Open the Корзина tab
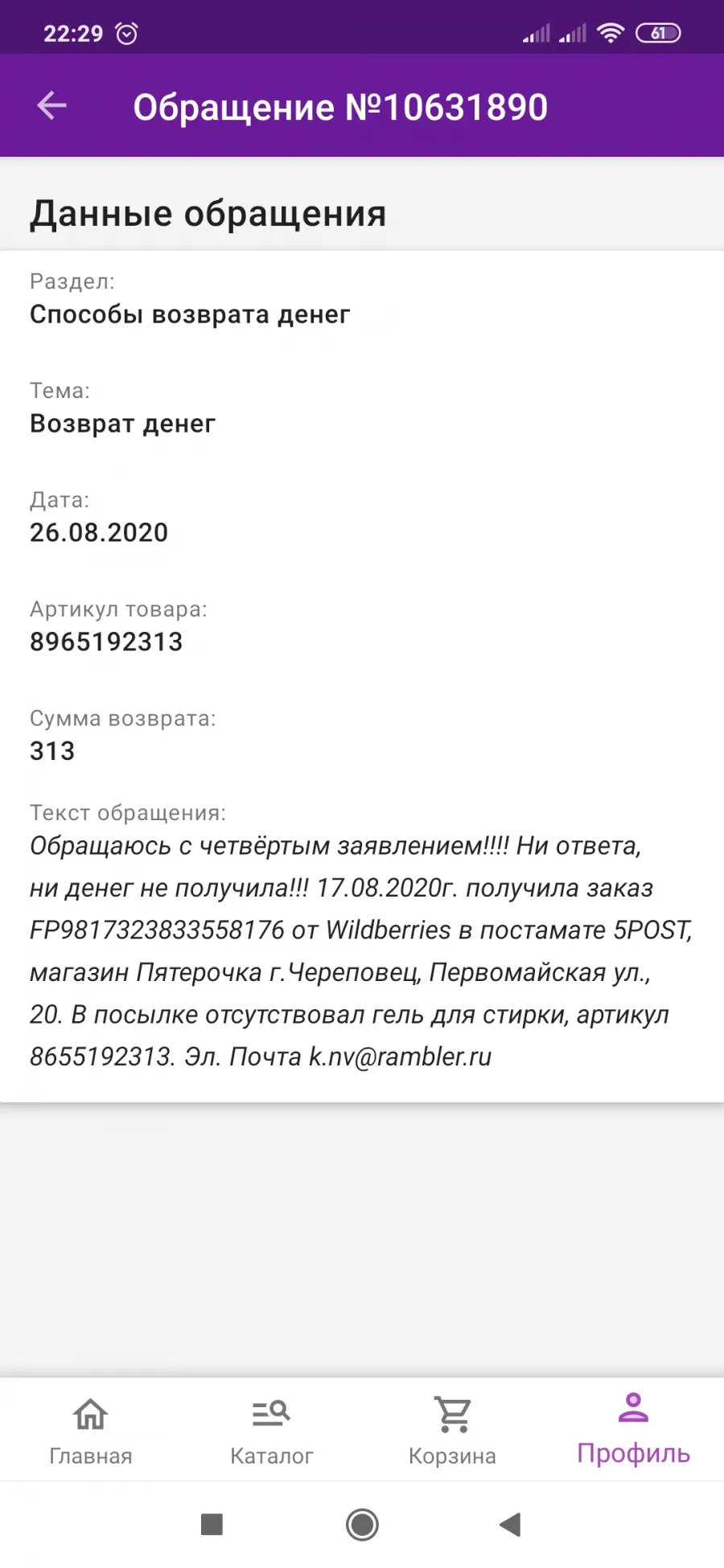Viewport: 724px width, 1568px height. point(452,1430)
